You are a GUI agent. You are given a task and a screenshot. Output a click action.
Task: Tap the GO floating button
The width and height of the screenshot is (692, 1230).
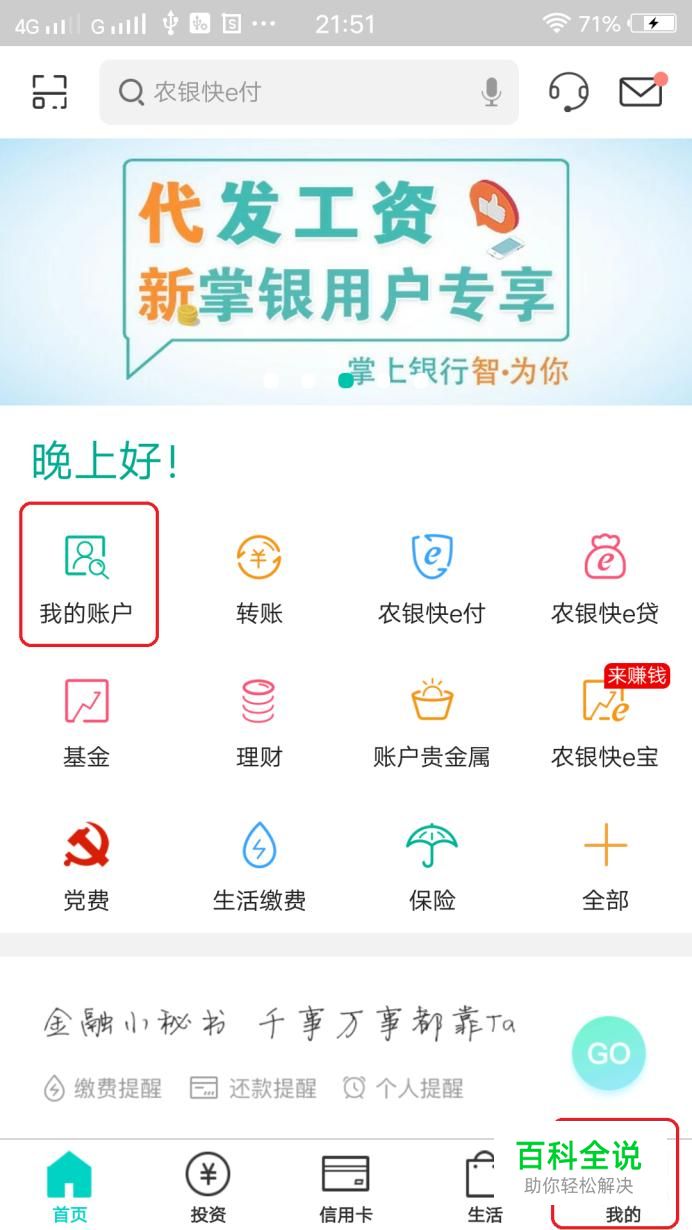click(608, 1053)
